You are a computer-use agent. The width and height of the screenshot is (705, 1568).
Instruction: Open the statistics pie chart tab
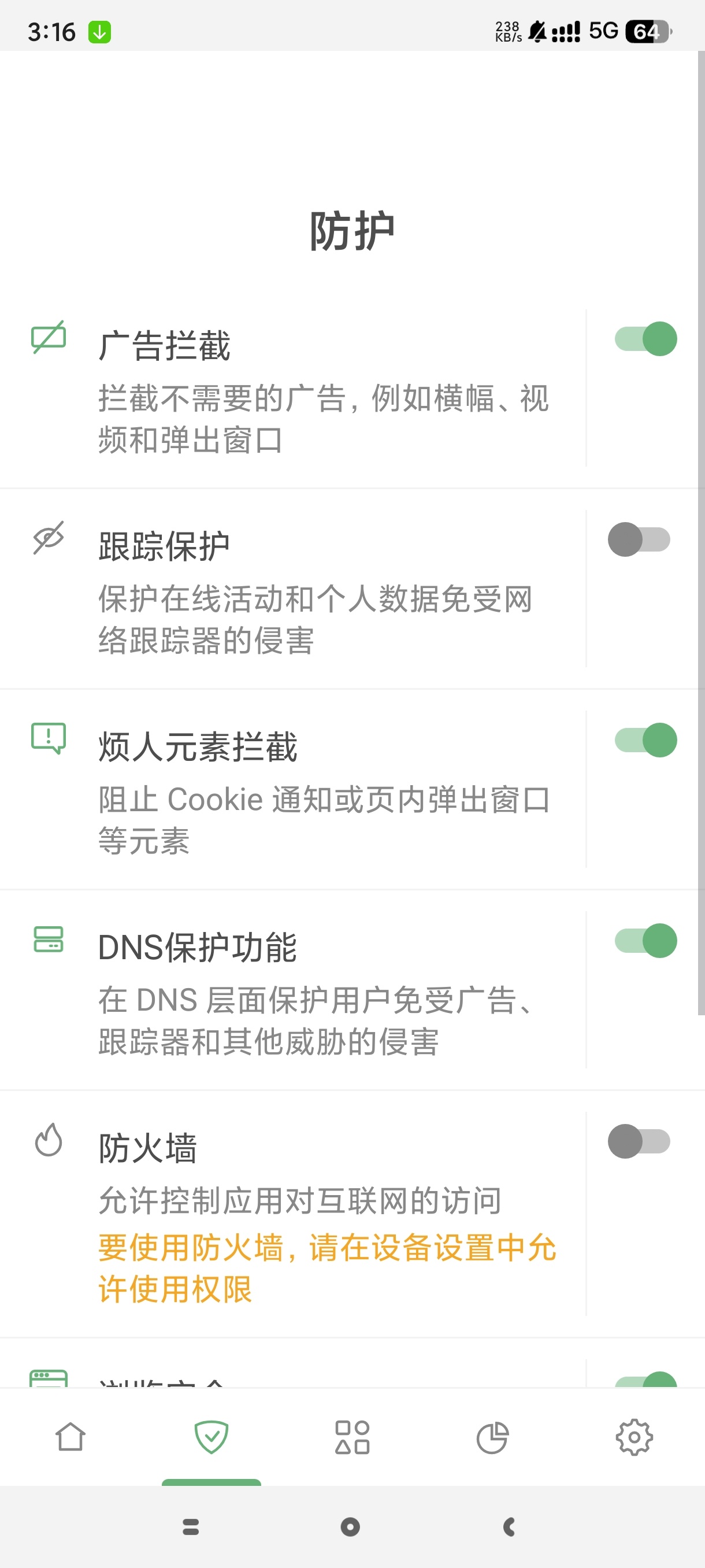pos(493,1437)
